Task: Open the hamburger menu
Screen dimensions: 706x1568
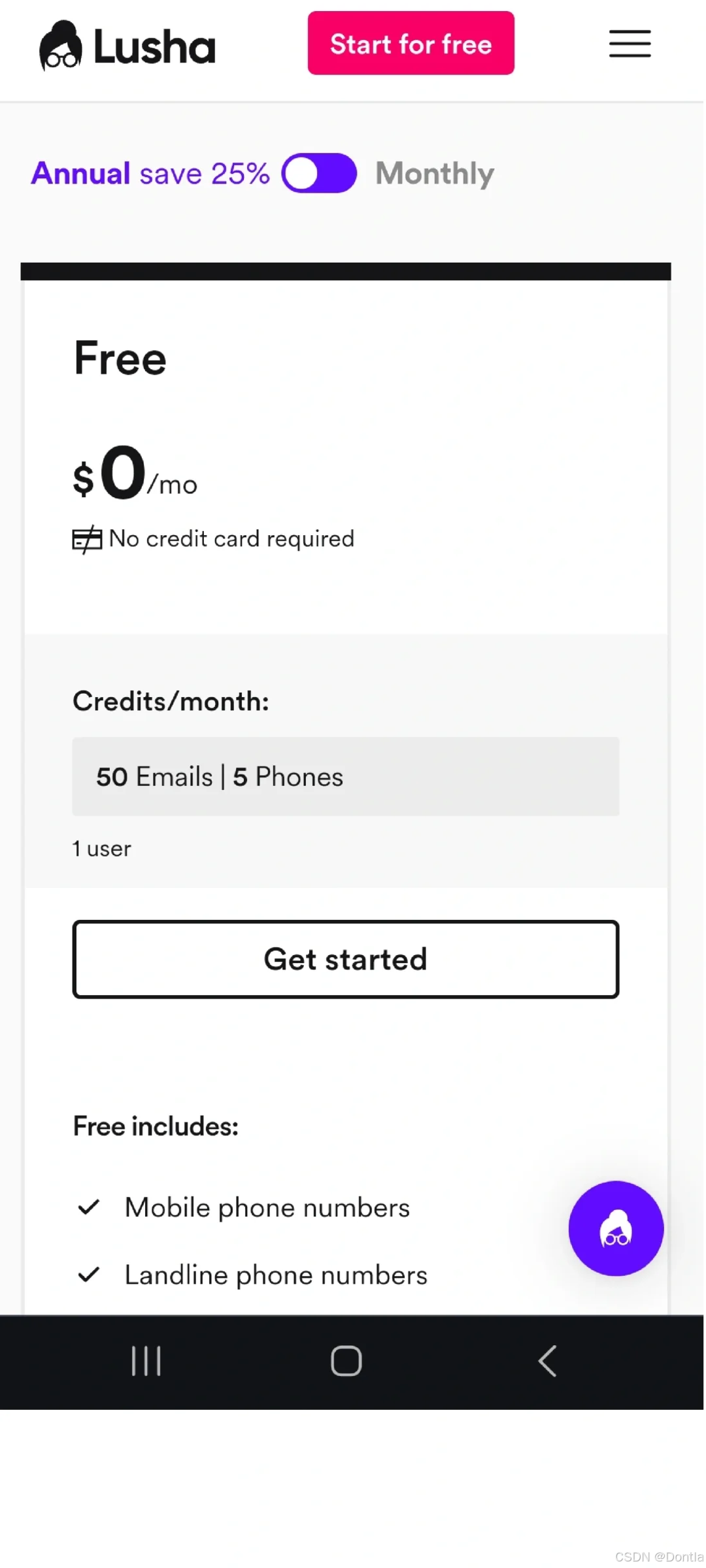Action: pyautogui.click(x=630, y=44)
